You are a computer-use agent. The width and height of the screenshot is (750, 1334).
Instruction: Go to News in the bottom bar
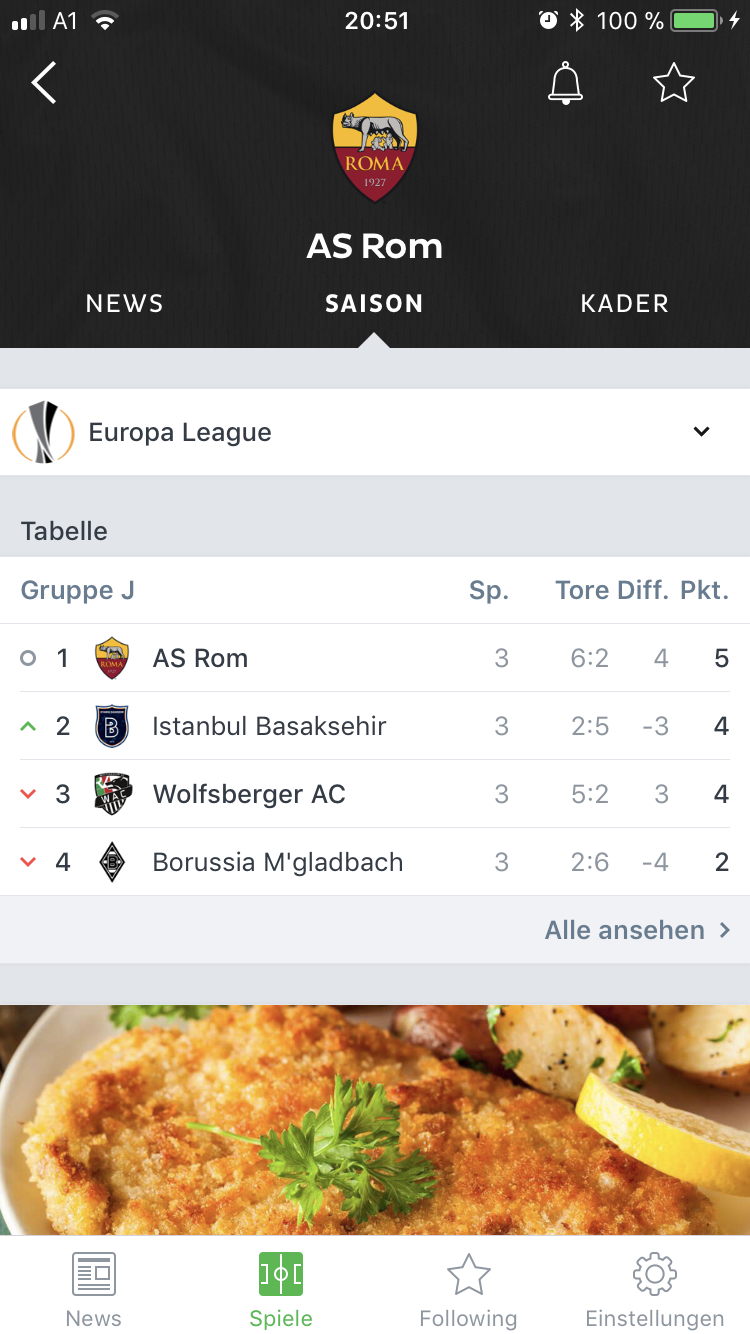[94, 1290]
